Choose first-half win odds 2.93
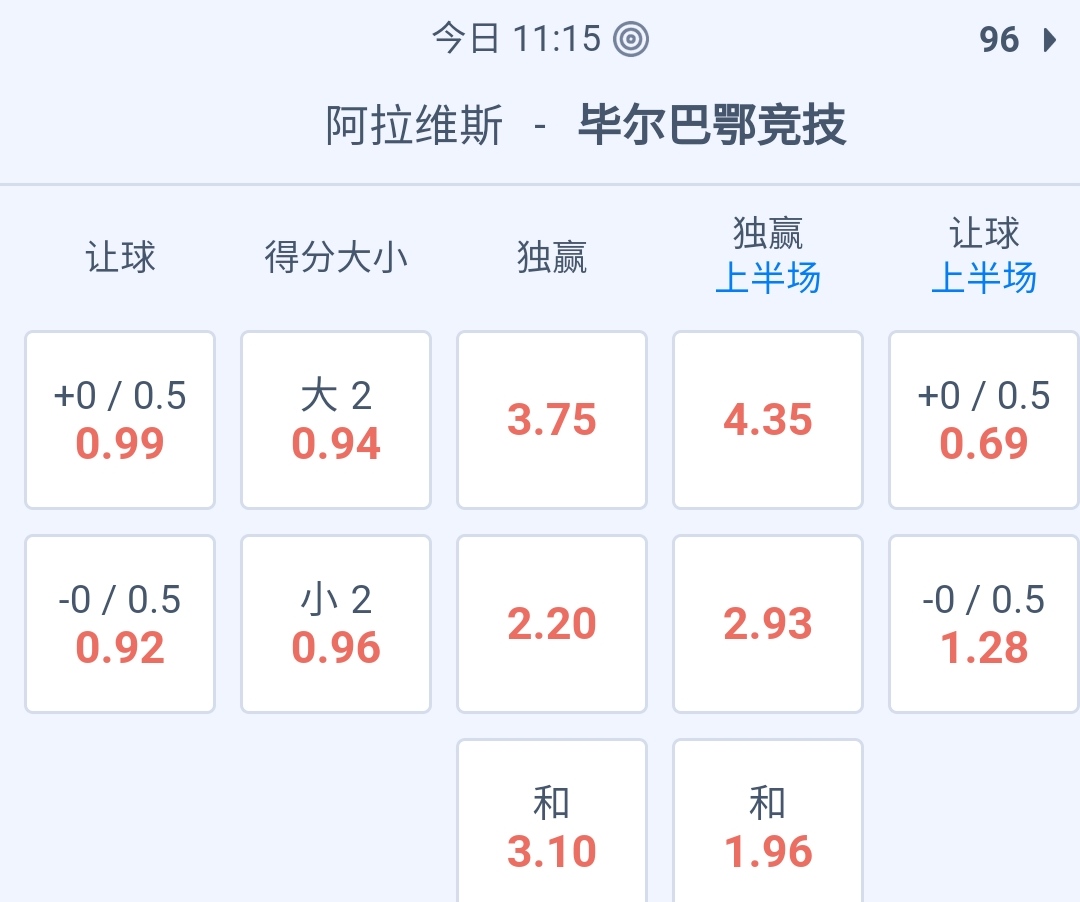The height and width of the screenshot is (902, 1080). [768, 624]
